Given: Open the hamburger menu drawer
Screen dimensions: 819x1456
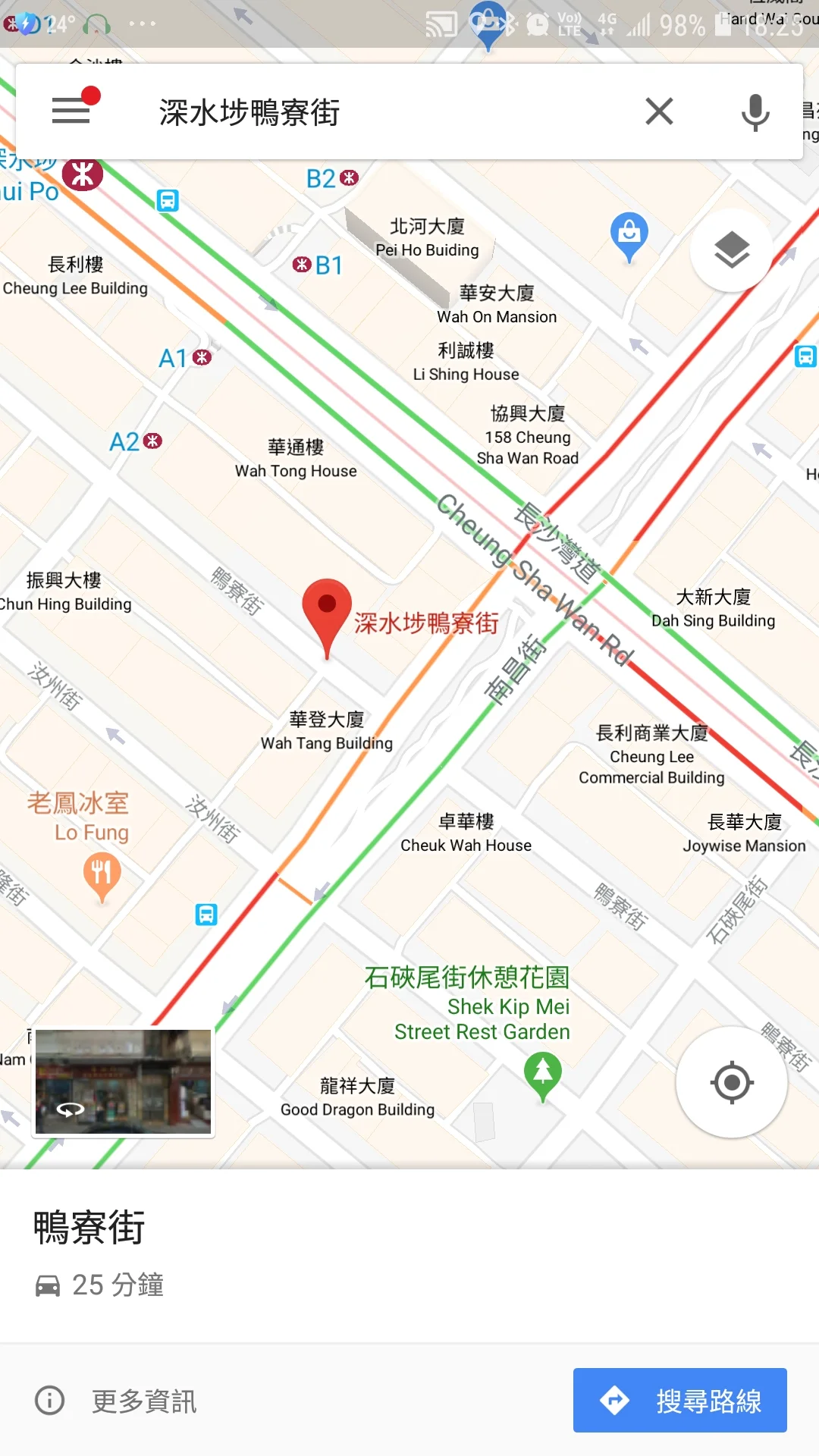Looking at the screenshot, I should tap(71, 111).
